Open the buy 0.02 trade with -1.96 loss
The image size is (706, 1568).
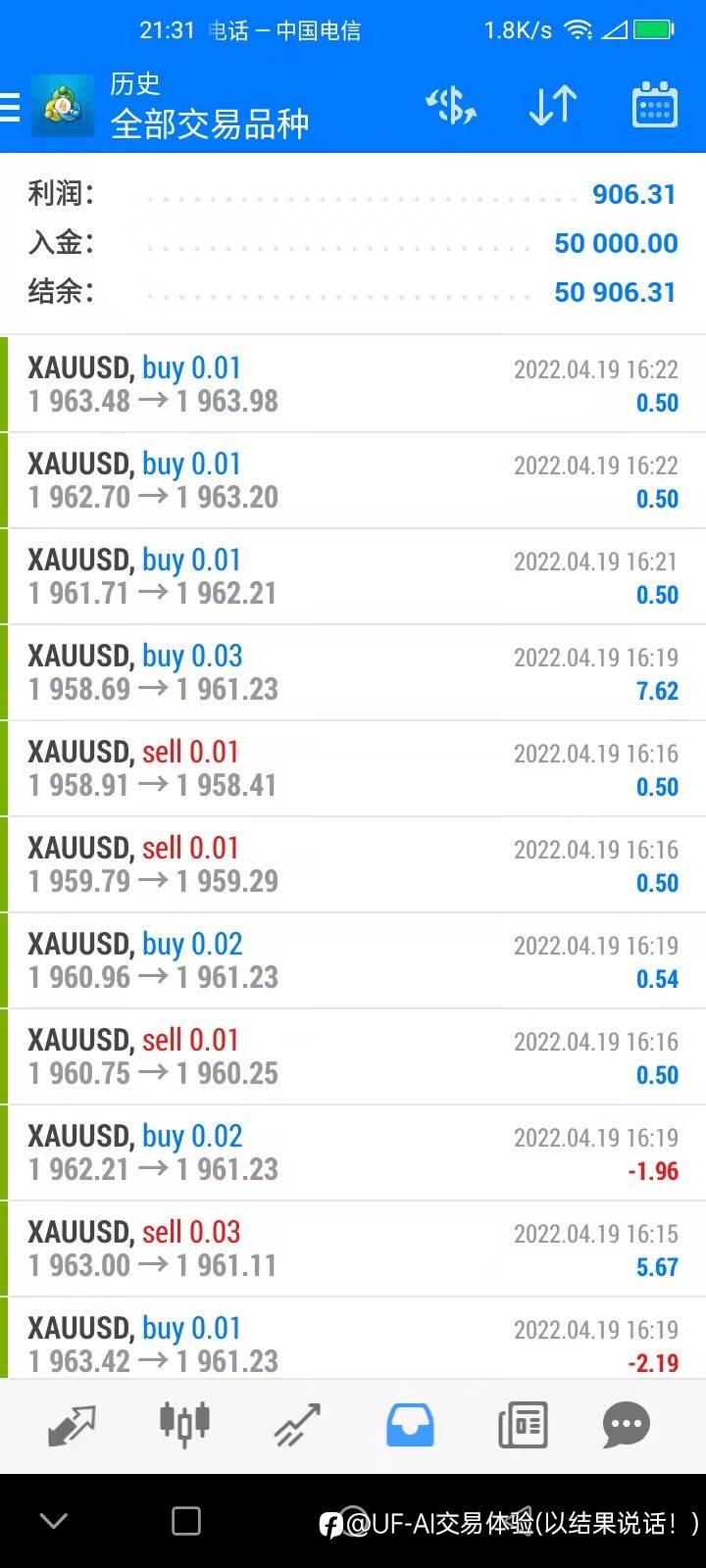tap(353, 1152)
